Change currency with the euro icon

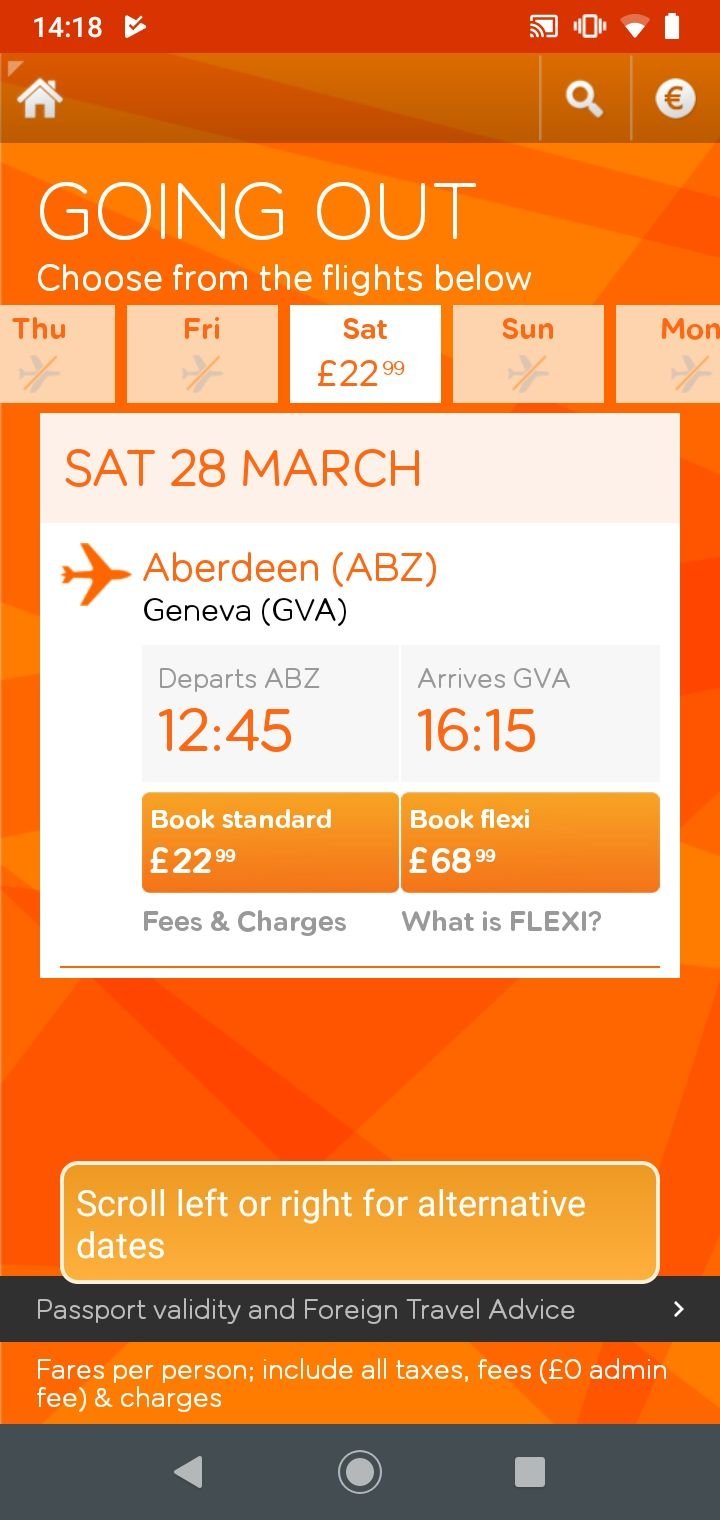(x=675, y=99)
